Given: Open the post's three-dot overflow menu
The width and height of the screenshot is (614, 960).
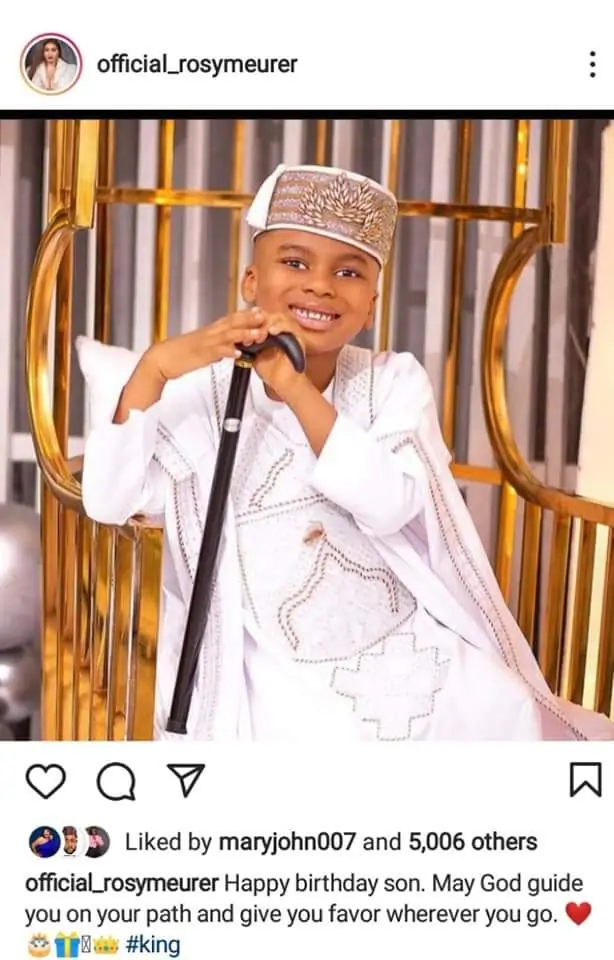Looking at the screenshot, I should [x=592, y=65].
